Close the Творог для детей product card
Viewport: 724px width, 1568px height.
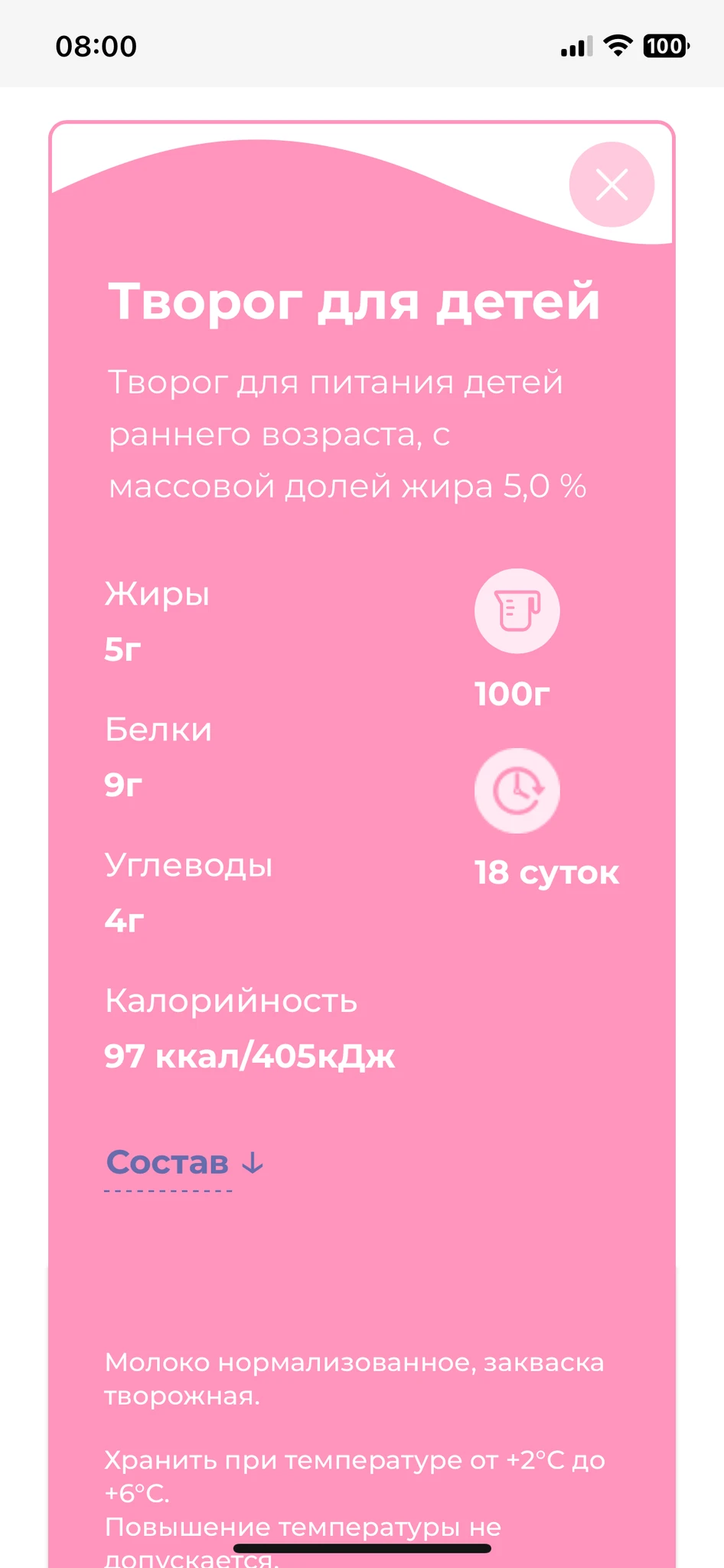(x=611, y=185)
